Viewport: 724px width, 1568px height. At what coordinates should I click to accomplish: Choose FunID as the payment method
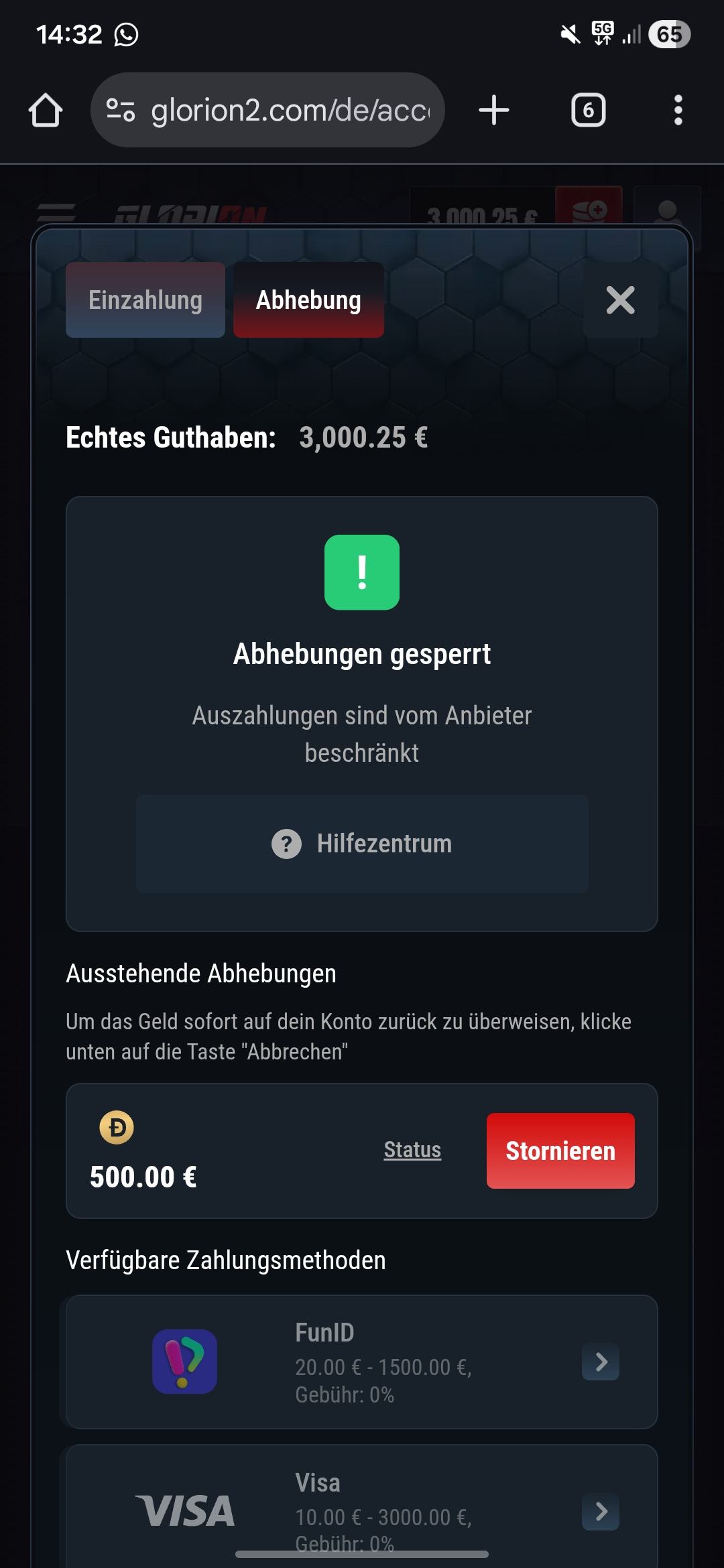(x=359, y=1362)
